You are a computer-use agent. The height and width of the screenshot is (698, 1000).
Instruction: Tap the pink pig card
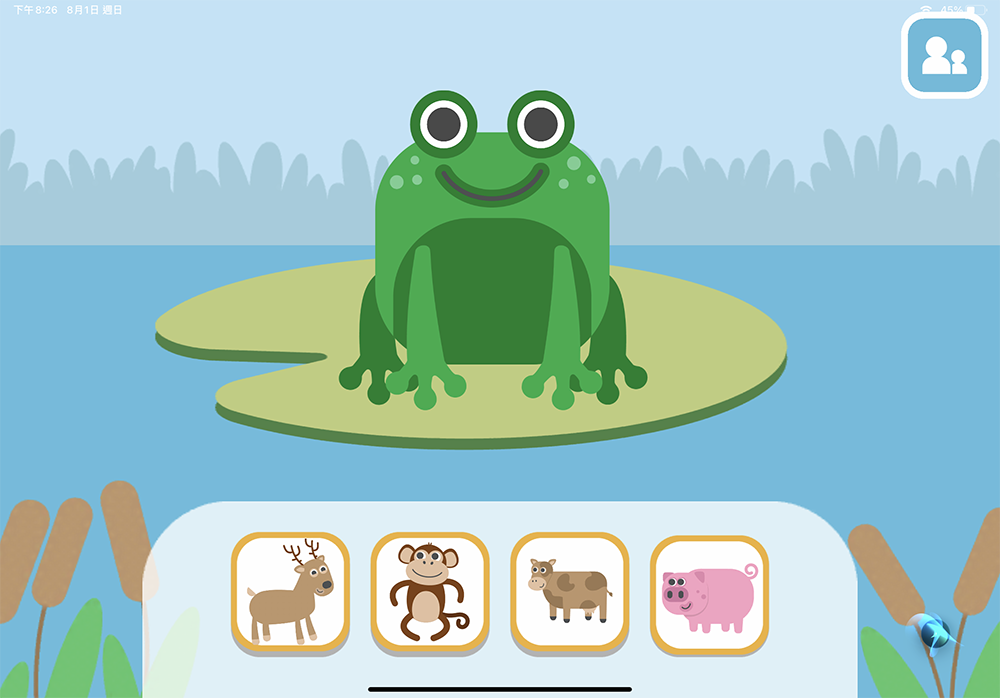(x=709, y=594)
